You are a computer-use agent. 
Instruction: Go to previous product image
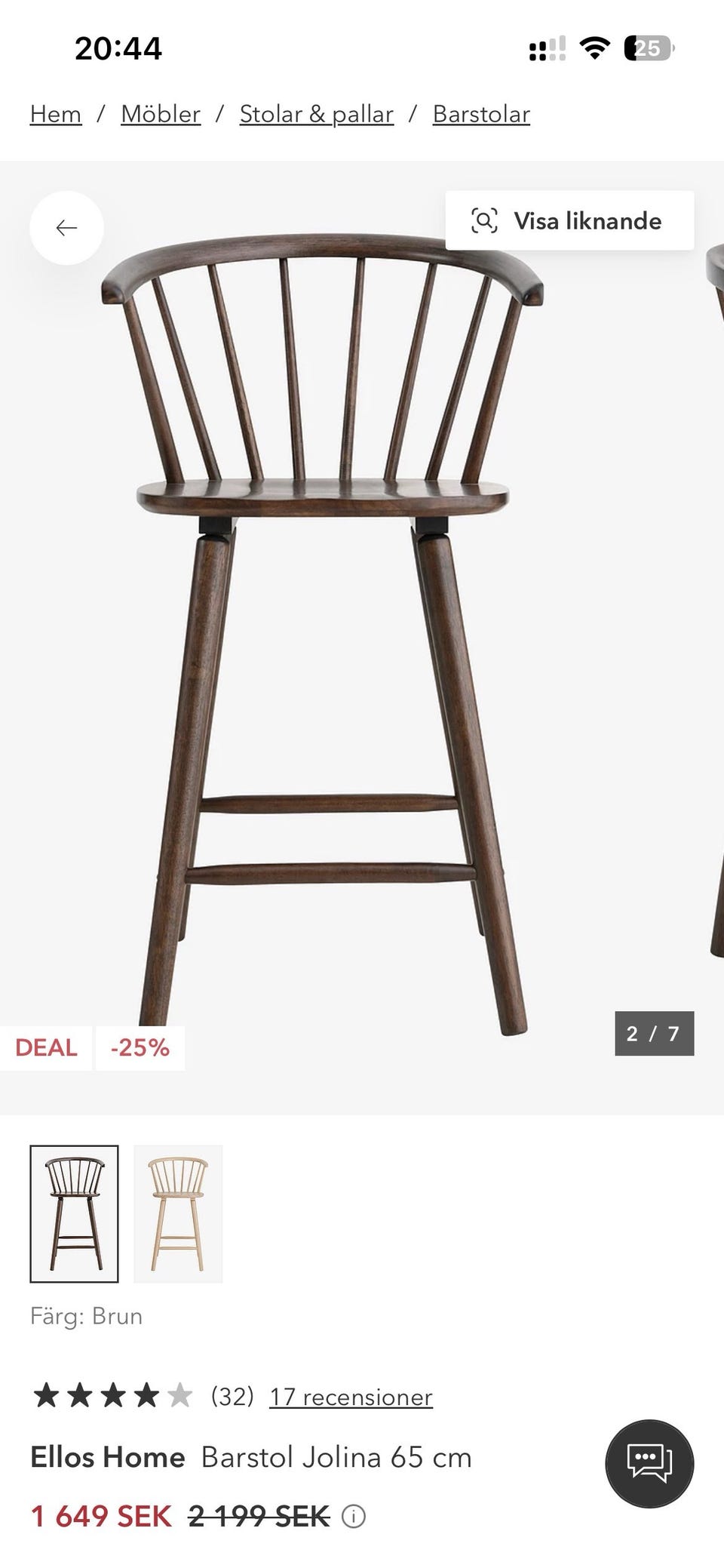point(66,228)
